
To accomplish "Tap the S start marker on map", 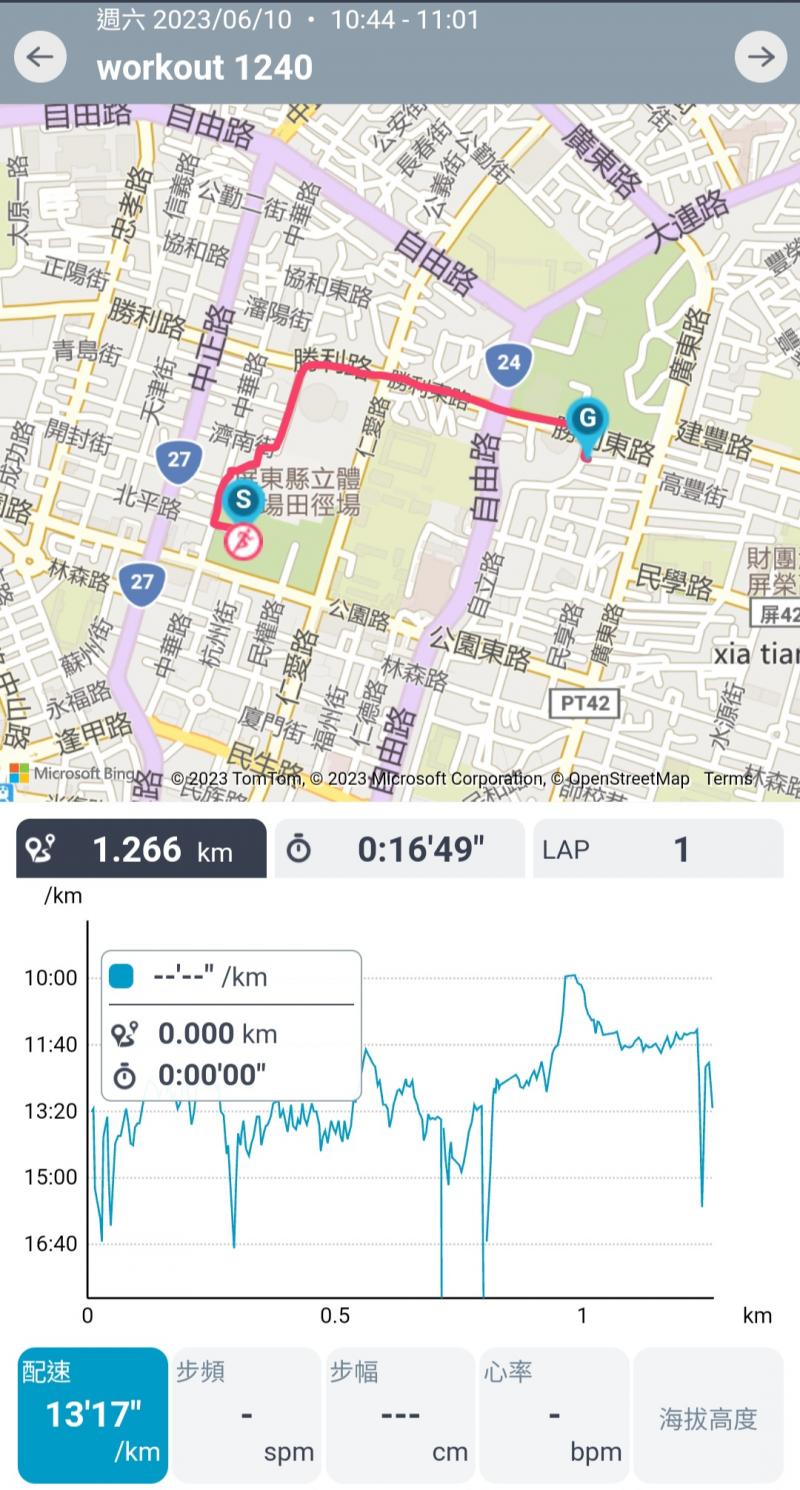I will [243, 499].
